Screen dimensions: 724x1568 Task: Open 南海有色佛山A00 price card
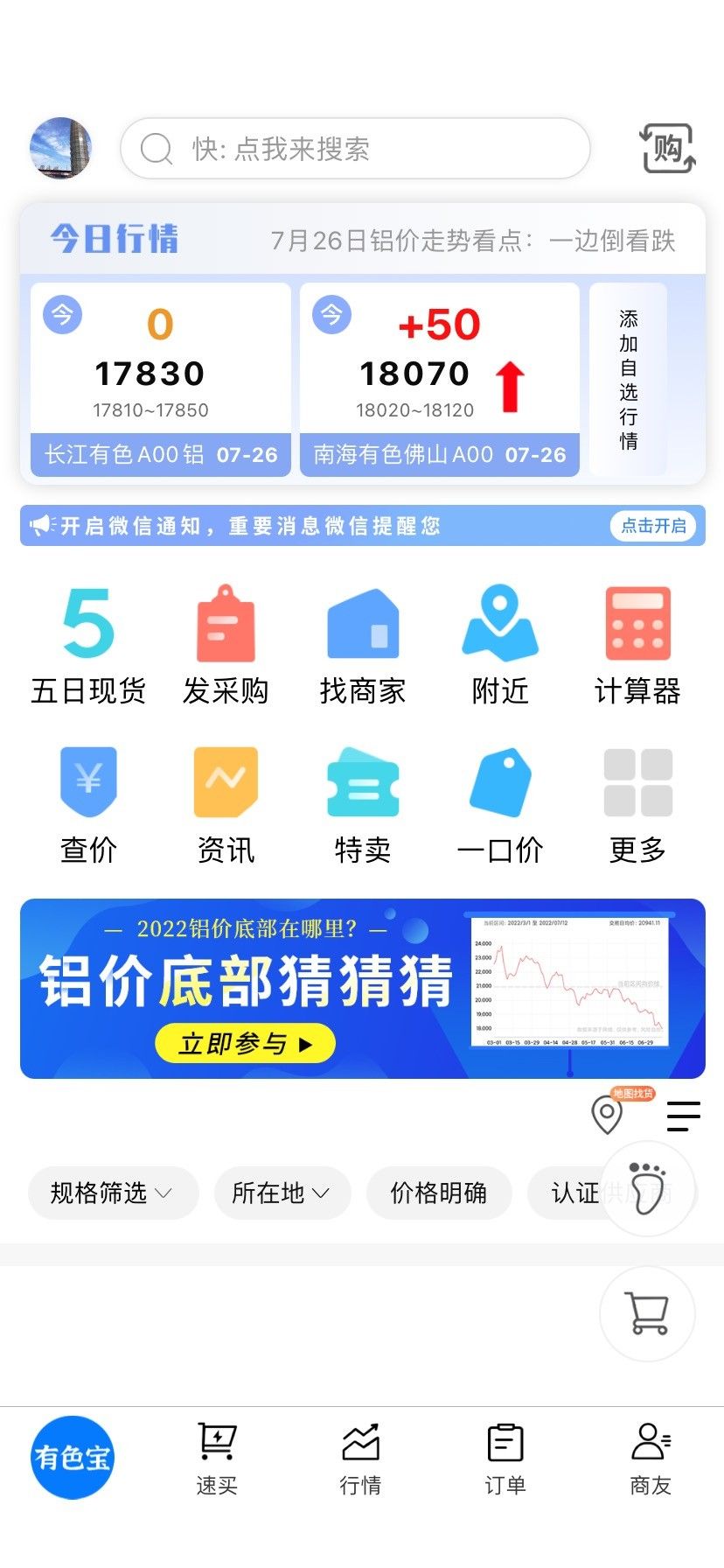click(440, 380)
